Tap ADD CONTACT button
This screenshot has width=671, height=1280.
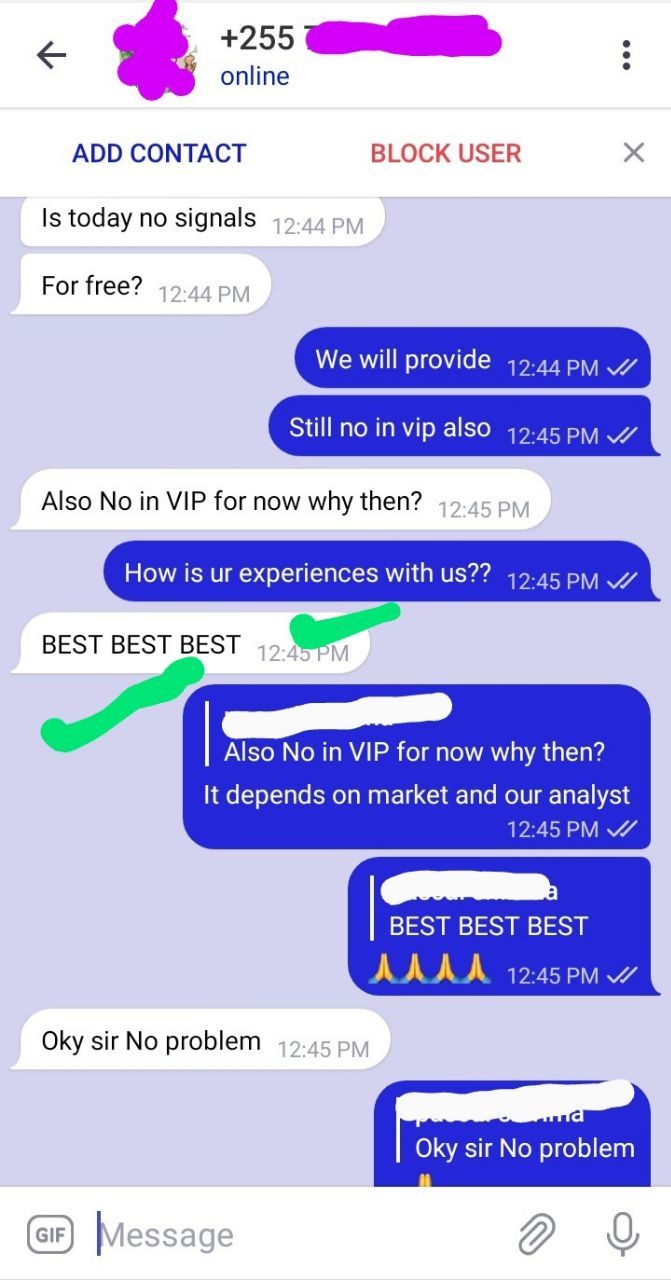tap(159, 153)
